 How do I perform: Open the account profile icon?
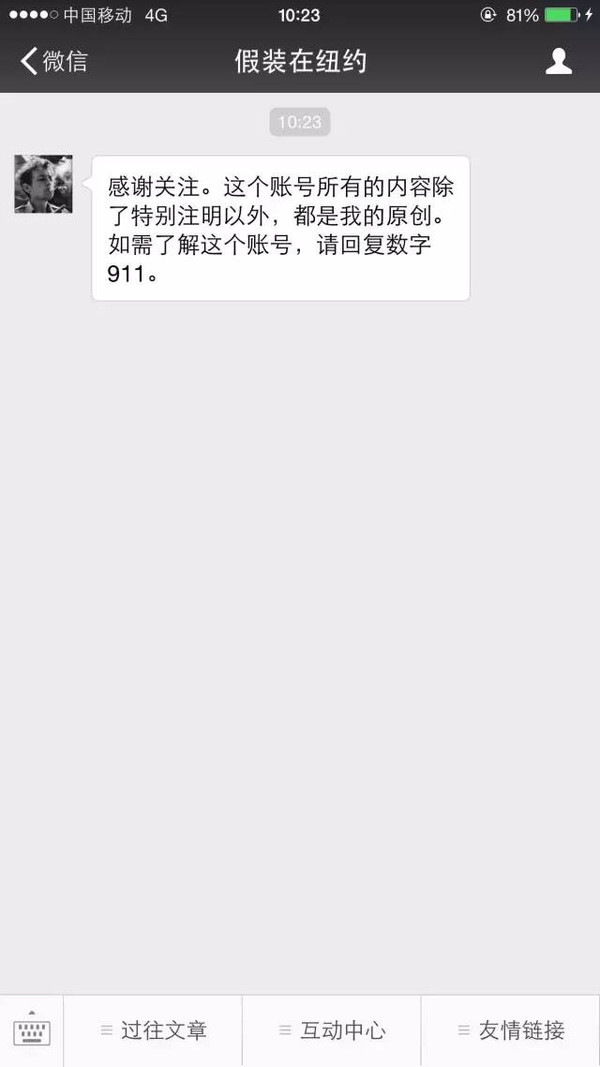559,61
